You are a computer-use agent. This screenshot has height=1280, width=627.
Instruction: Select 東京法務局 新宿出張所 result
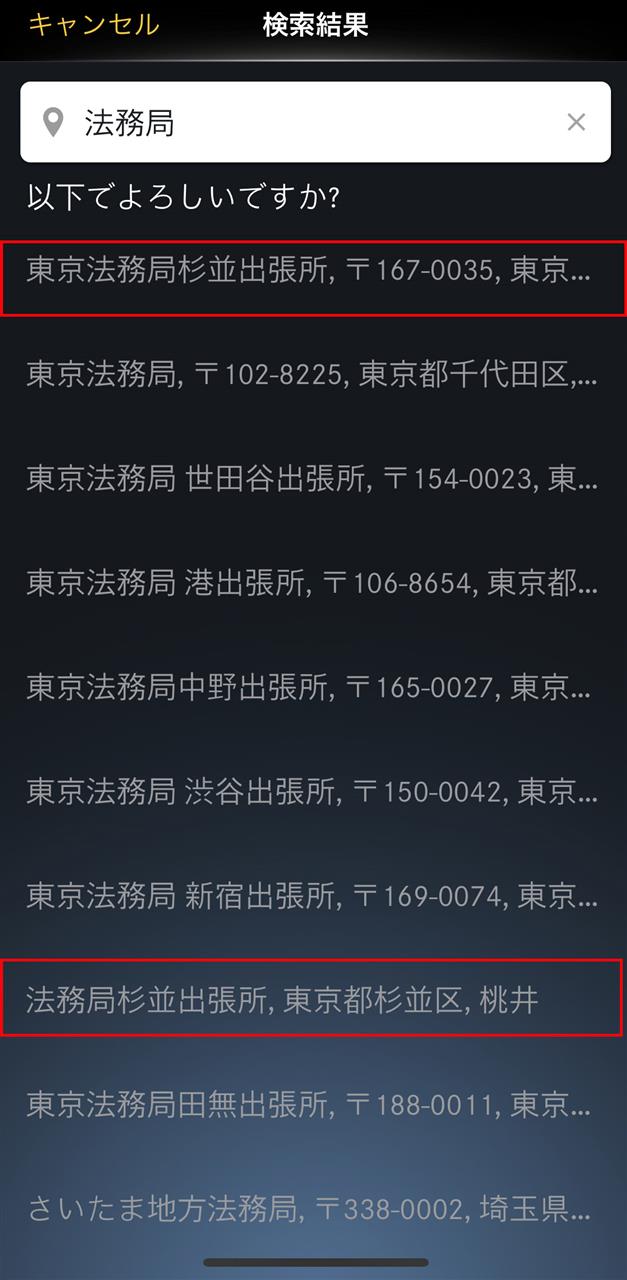point(313,895)
